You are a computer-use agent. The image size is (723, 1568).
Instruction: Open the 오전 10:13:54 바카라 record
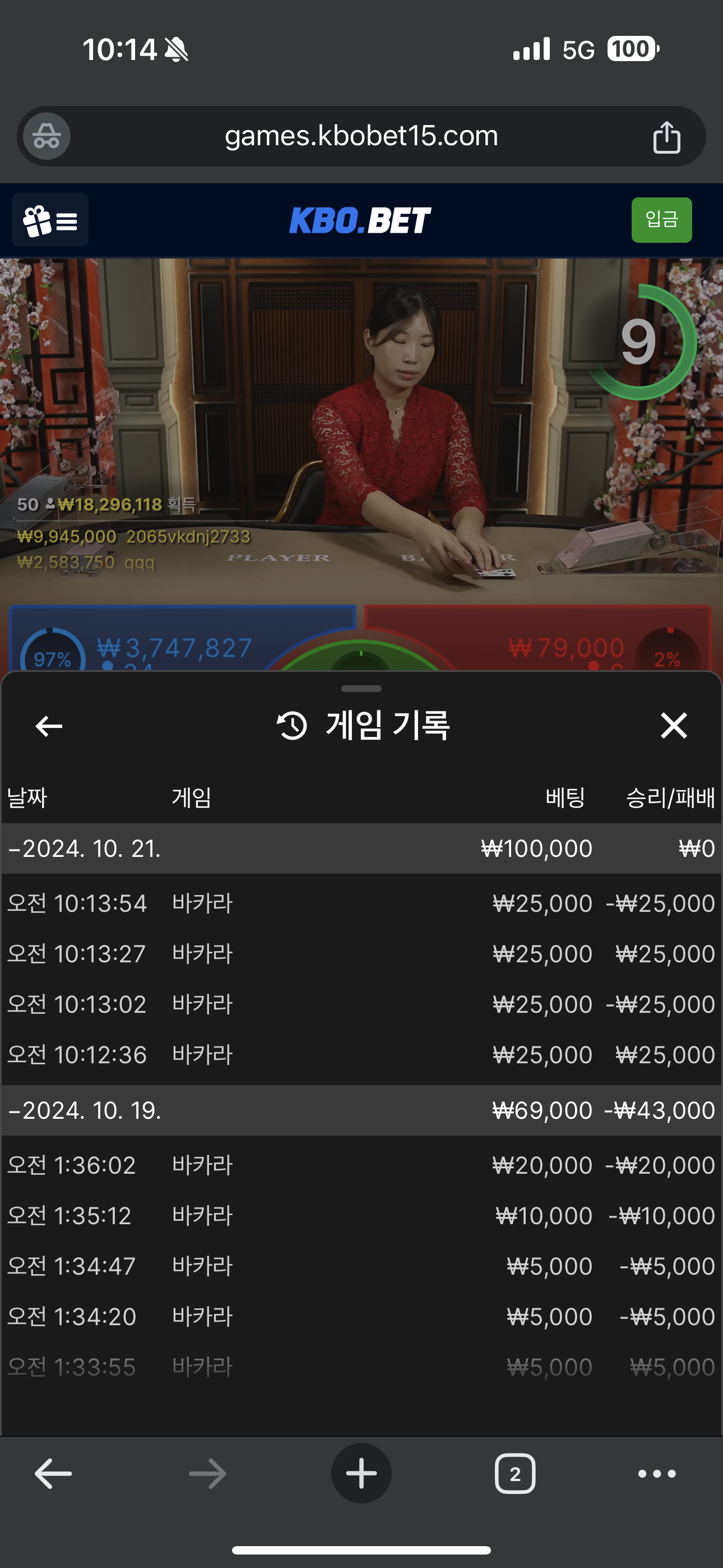[361, 903]
